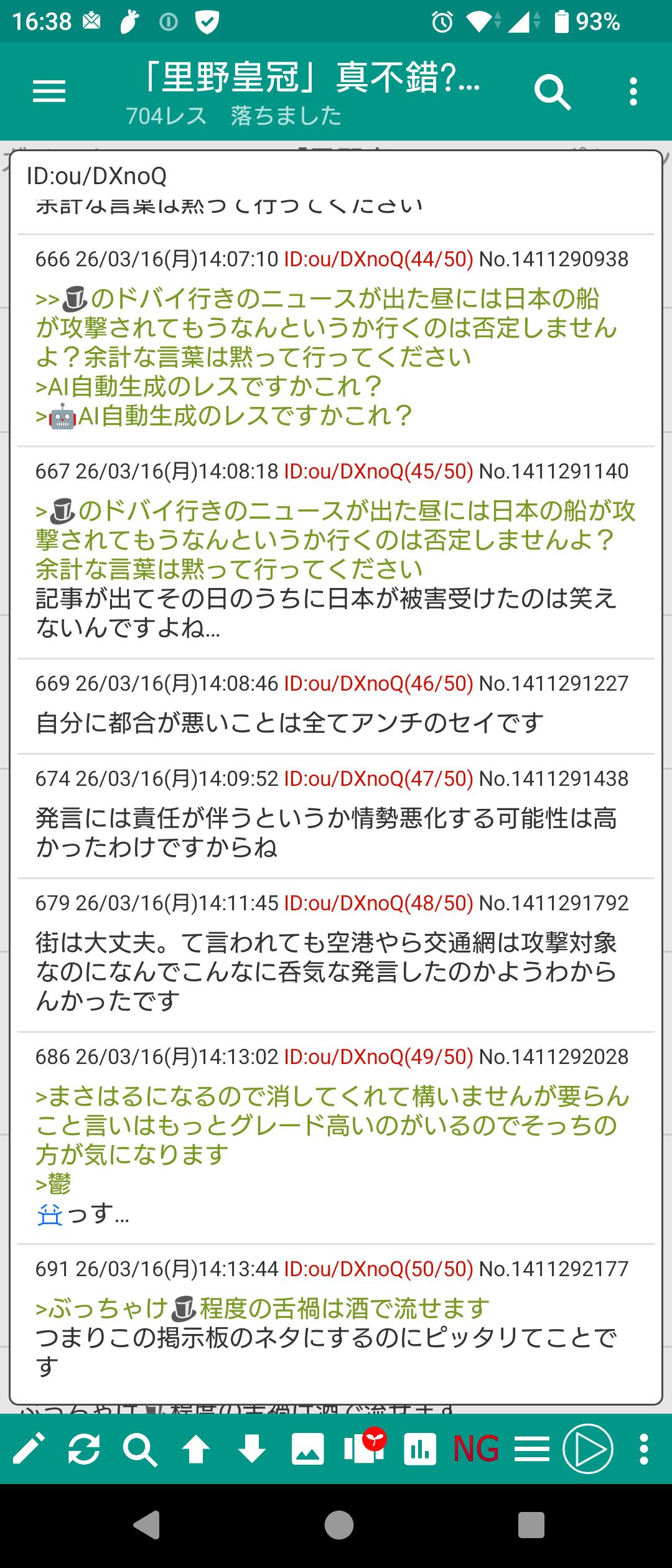Tap the ID link on post 691

pyautogui.click(x=378, y=1269)
